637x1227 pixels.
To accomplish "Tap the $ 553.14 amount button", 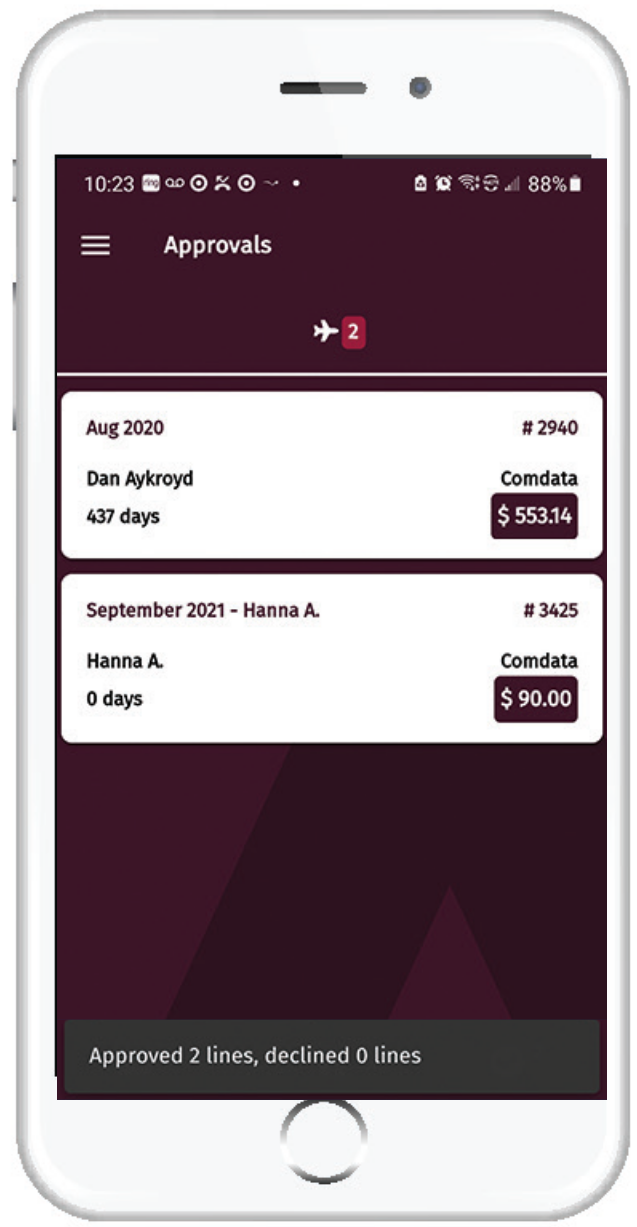I will 534,516.
